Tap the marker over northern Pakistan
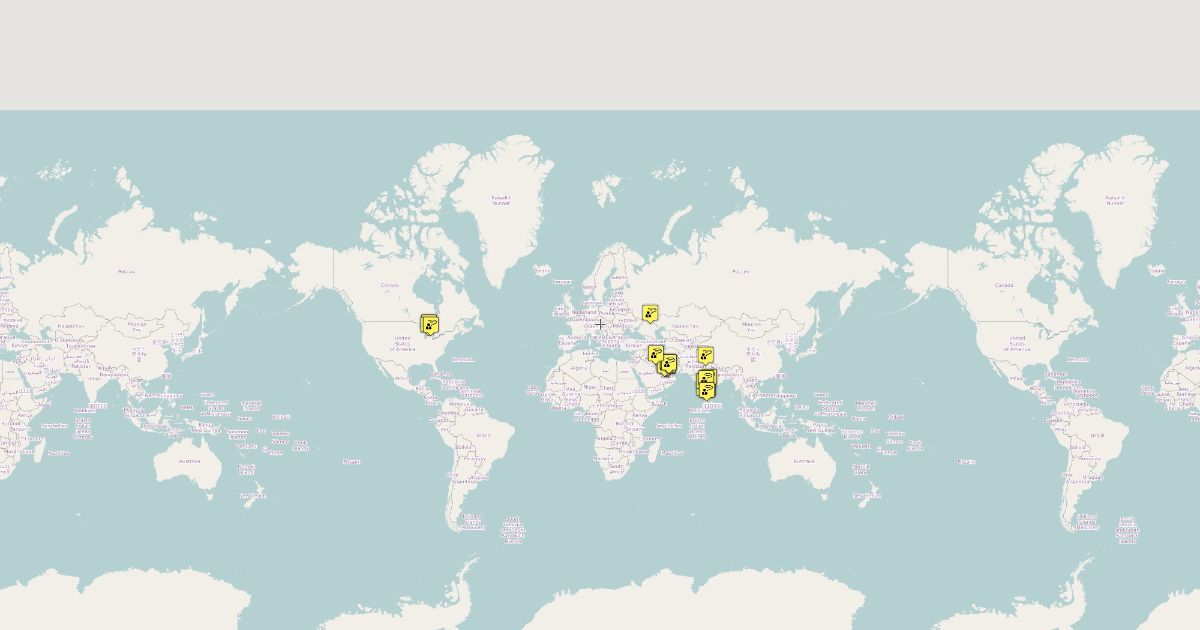 [x=706, y=354]
